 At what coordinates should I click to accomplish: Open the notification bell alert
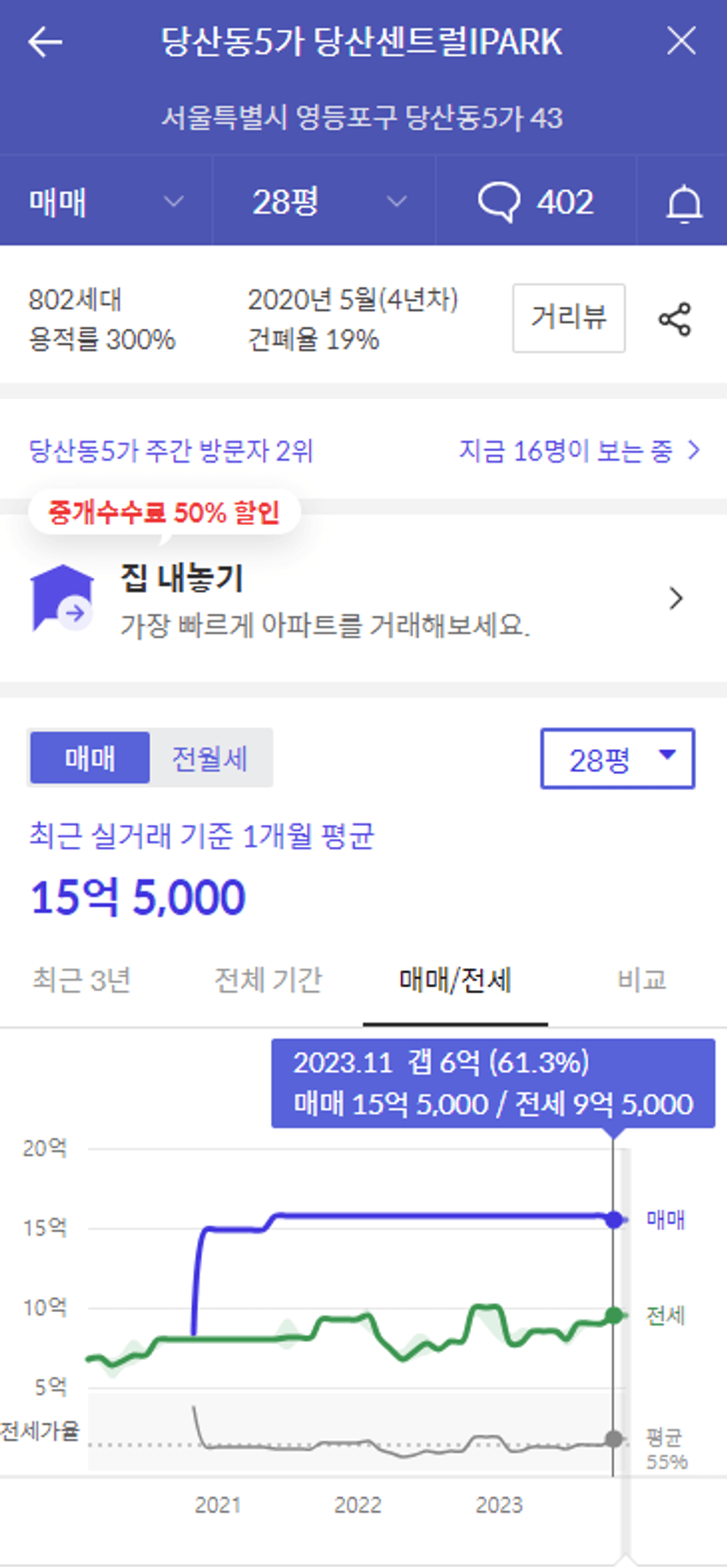coord(683,203)
